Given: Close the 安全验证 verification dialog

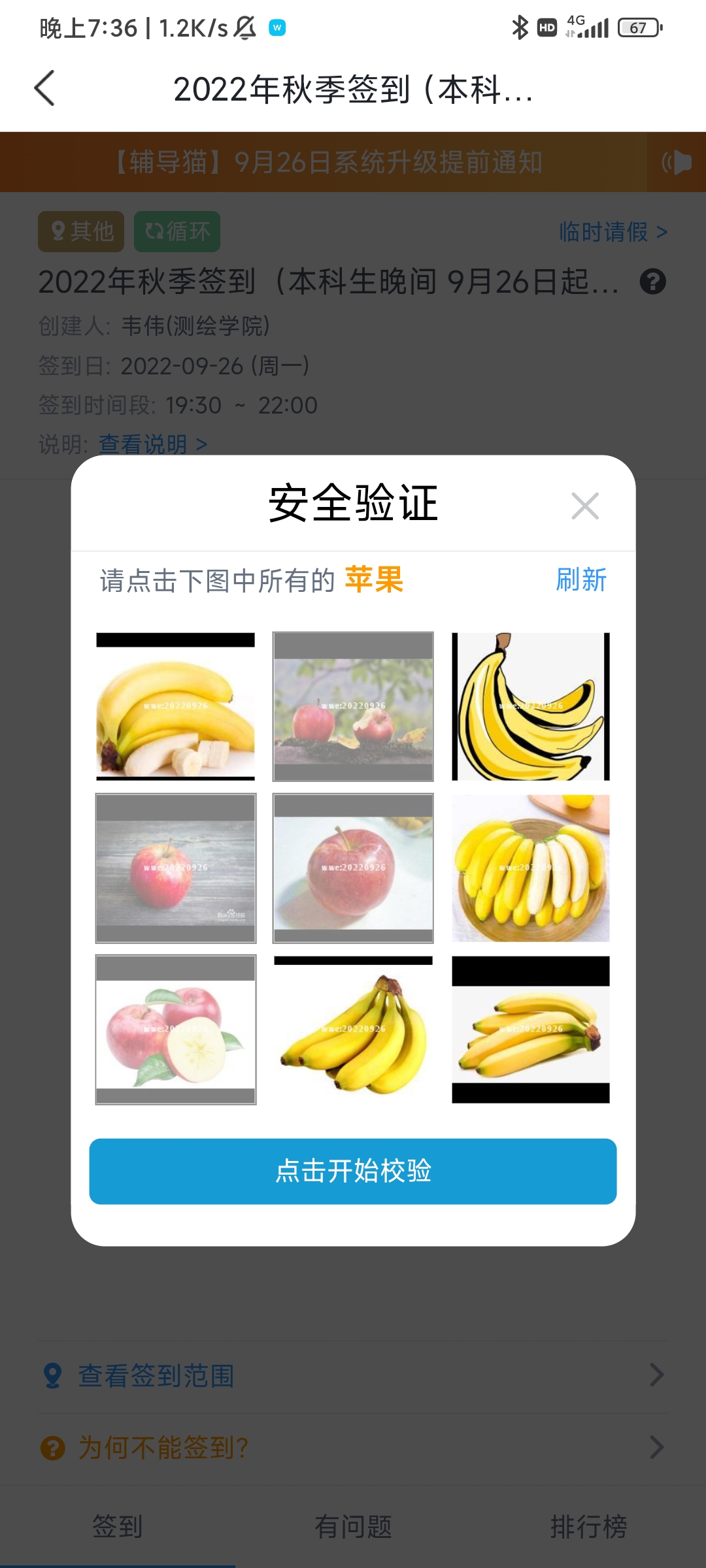Looking at the screenshot, I should 585,506.
